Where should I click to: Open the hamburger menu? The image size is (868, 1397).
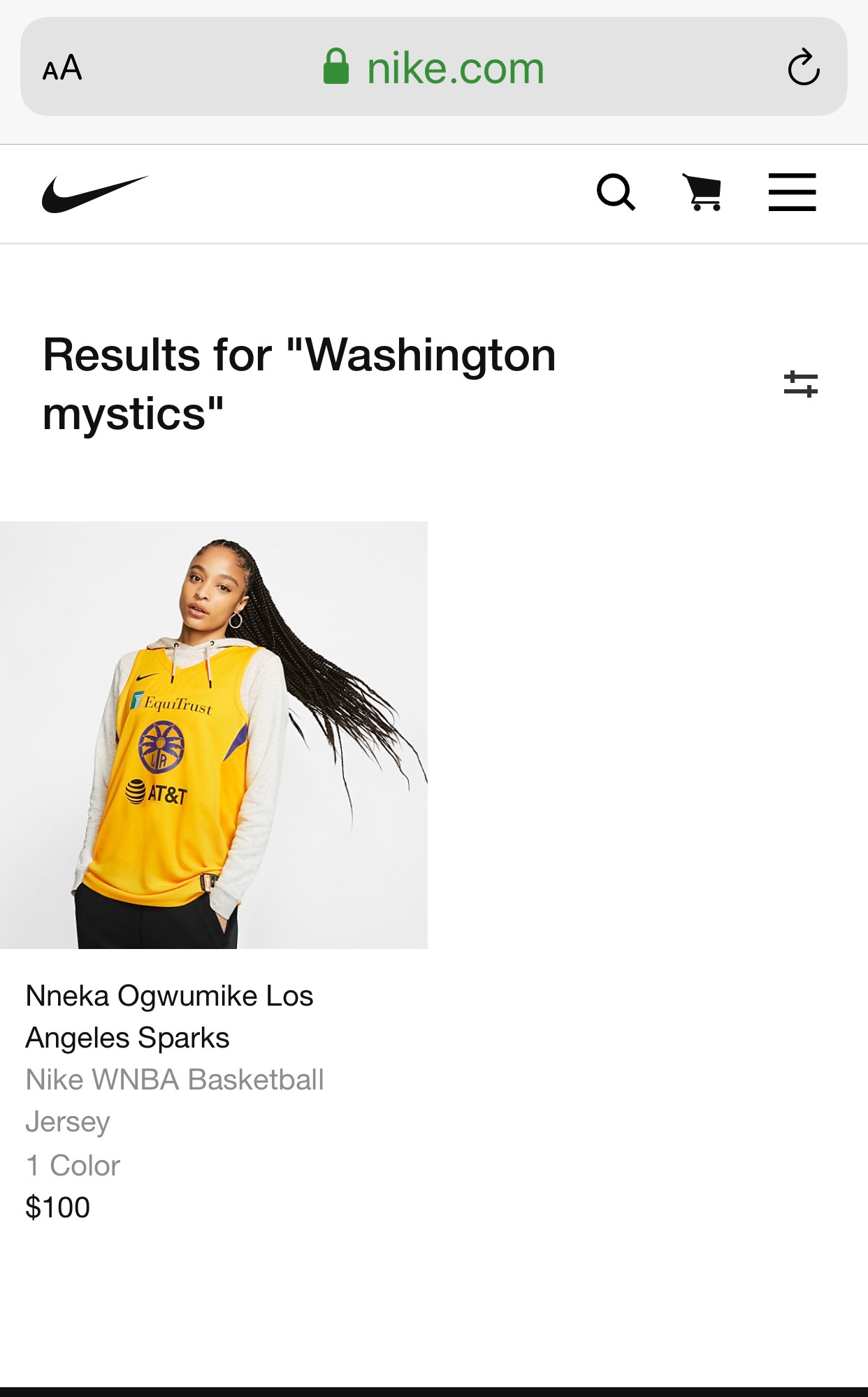792,192
